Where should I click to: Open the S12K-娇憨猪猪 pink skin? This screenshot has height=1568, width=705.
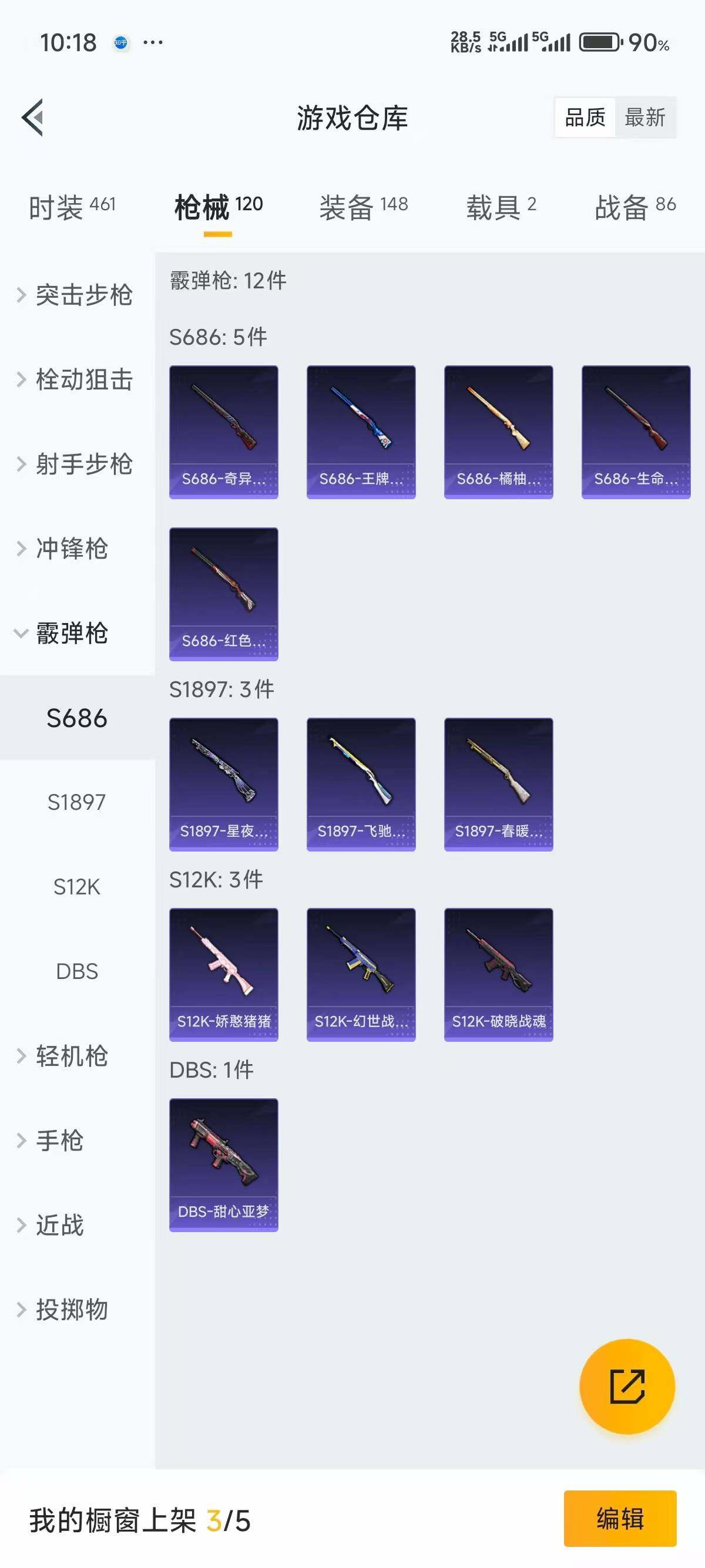coord(223,973)
